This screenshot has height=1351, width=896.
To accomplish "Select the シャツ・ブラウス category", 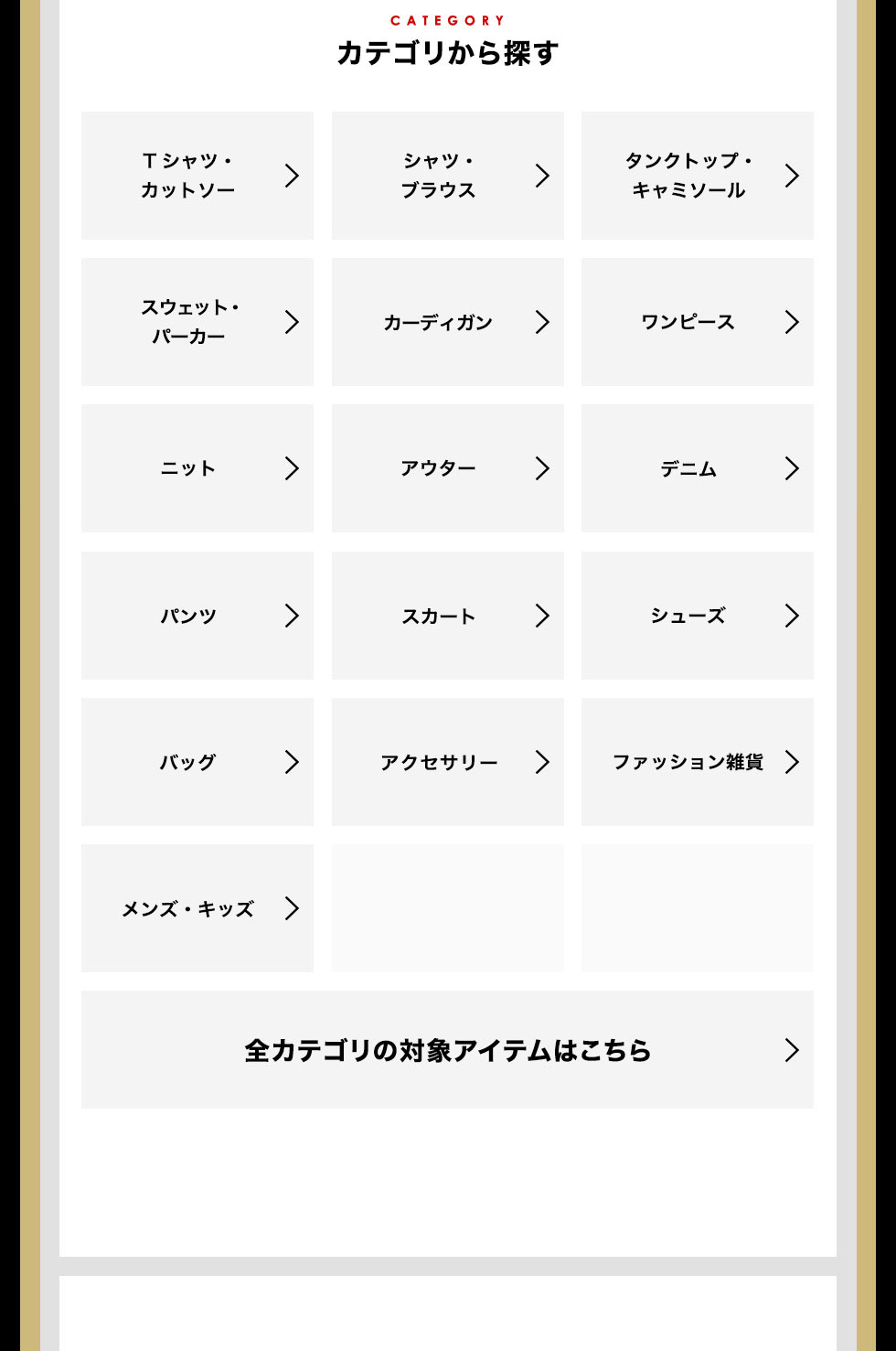I will (448, 176).
